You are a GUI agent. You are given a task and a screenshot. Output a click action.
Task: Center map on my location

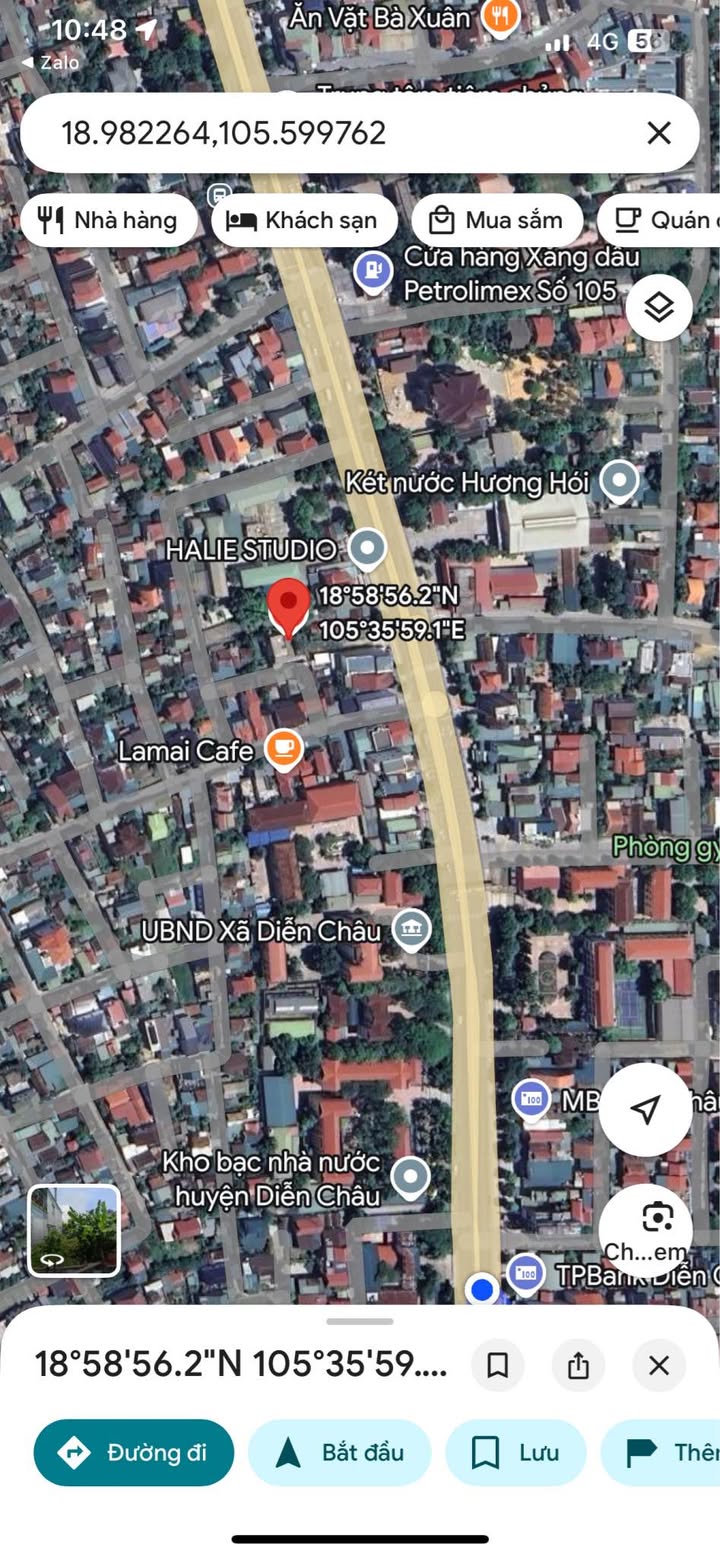645,1109
